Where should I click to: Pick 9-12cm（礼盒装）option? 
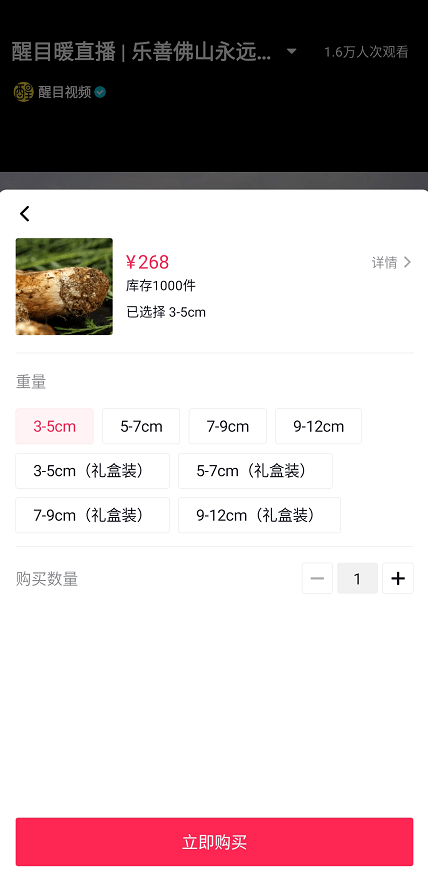tap(259, 515)
